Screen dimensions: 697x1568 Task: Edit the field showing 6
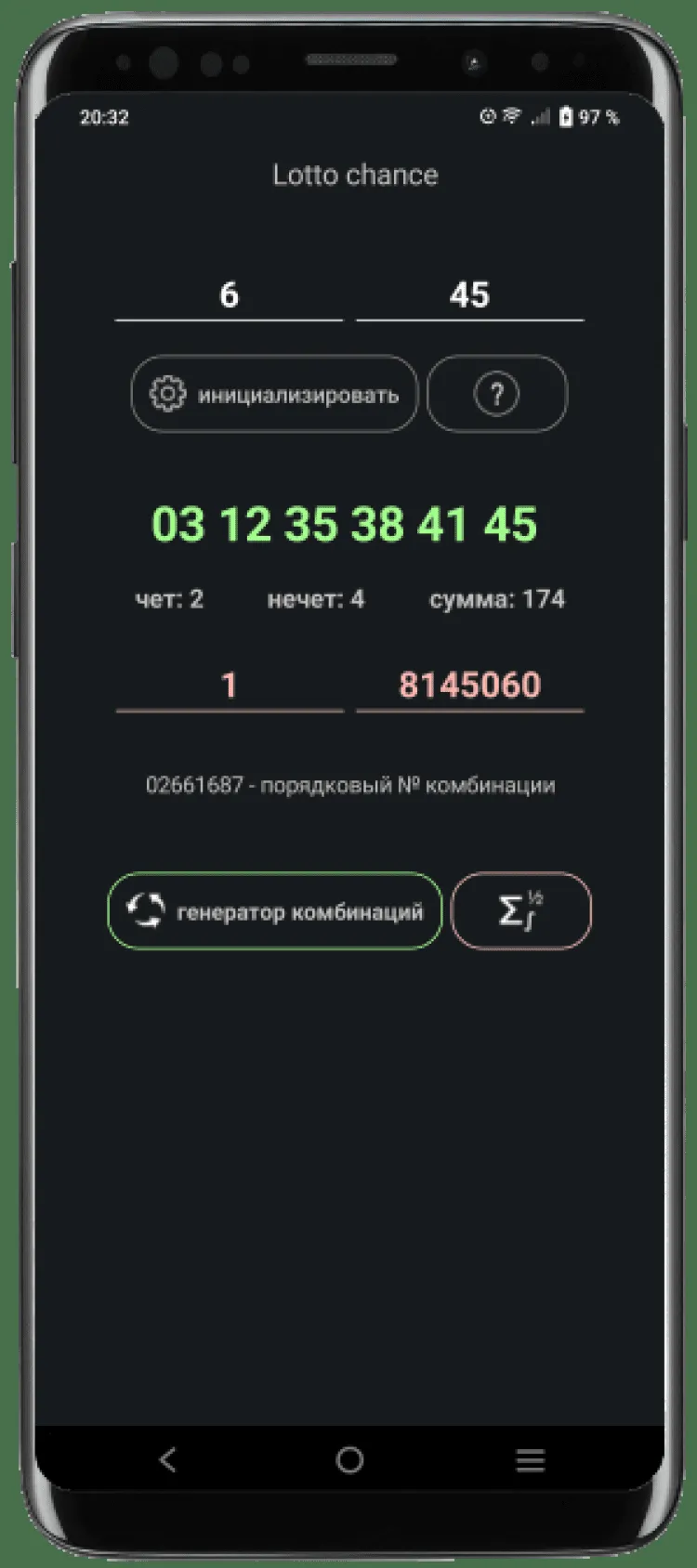(x=229, y=295)
